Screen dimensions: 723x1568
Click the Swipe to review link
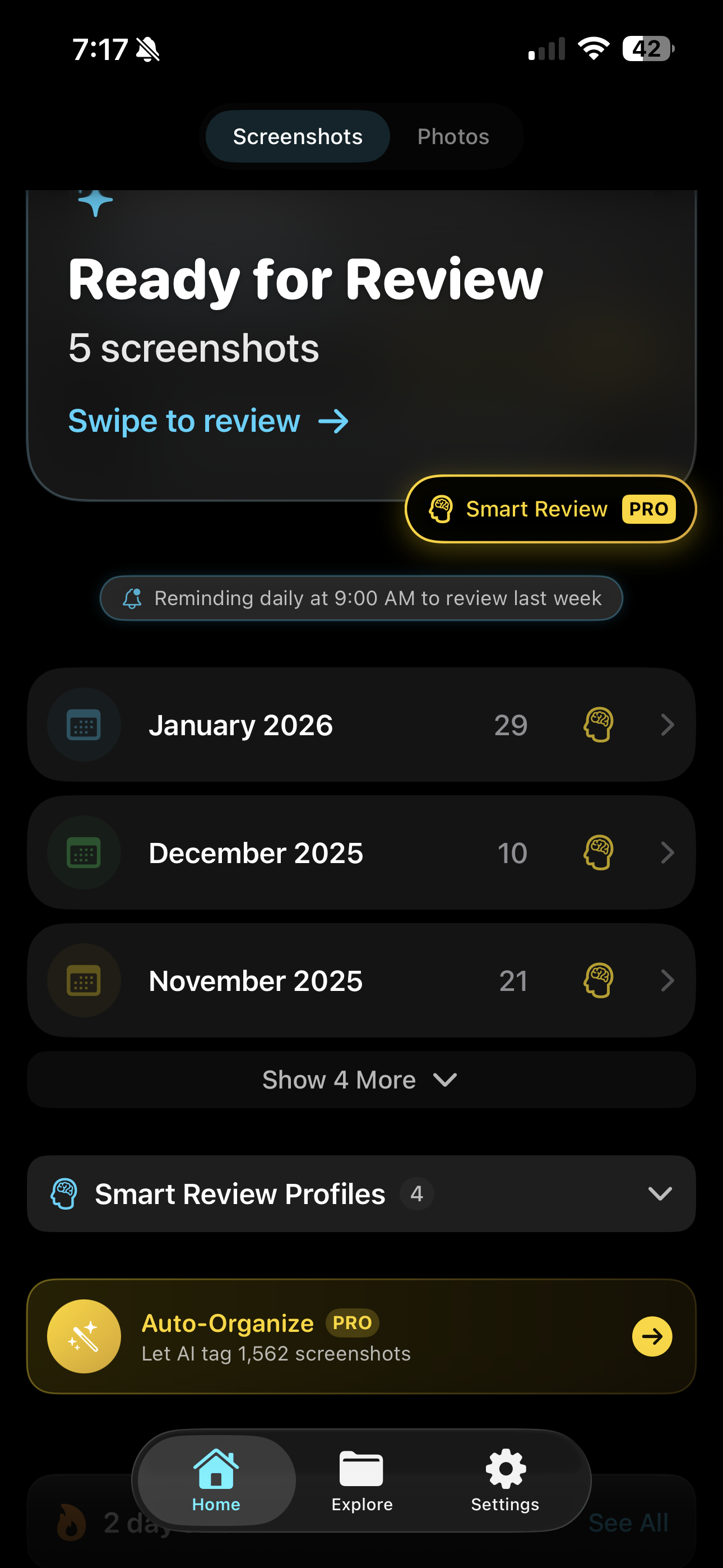tap(208, 421)
